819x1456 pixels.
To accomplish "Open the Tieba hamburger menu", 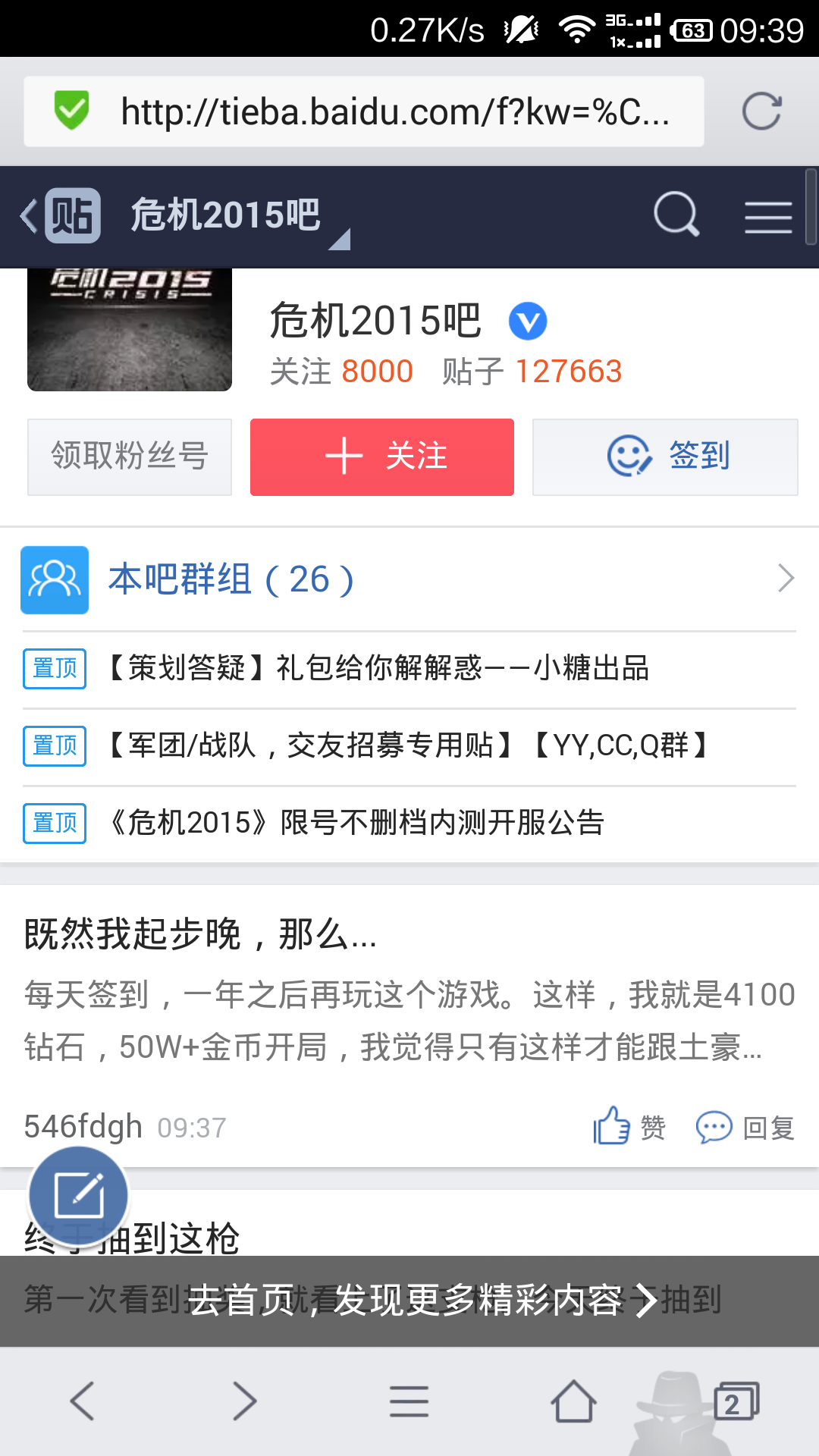I will [x=767, y=217].
